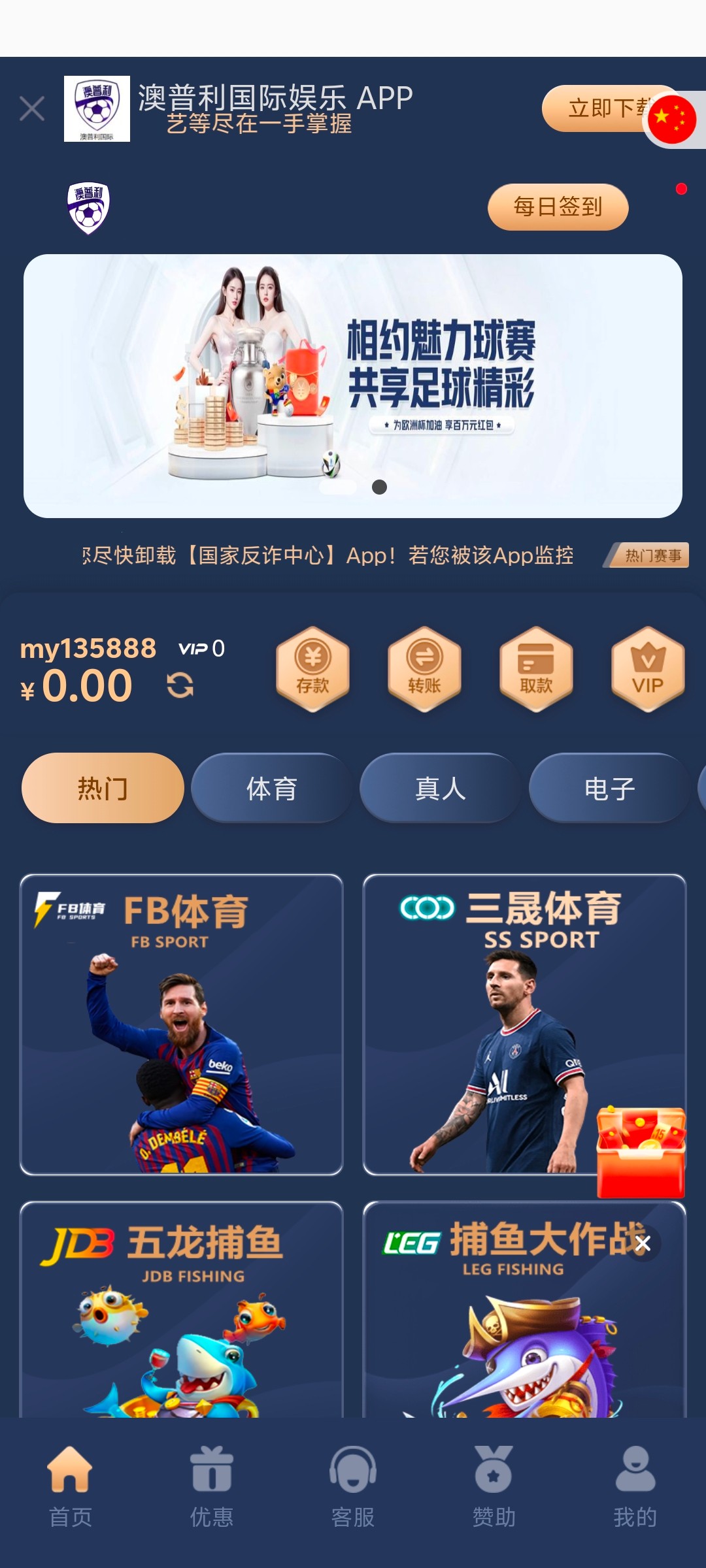Screen dimensions: 706x1568
Task: Select the 体育 sports category
Action: [271, 789]
